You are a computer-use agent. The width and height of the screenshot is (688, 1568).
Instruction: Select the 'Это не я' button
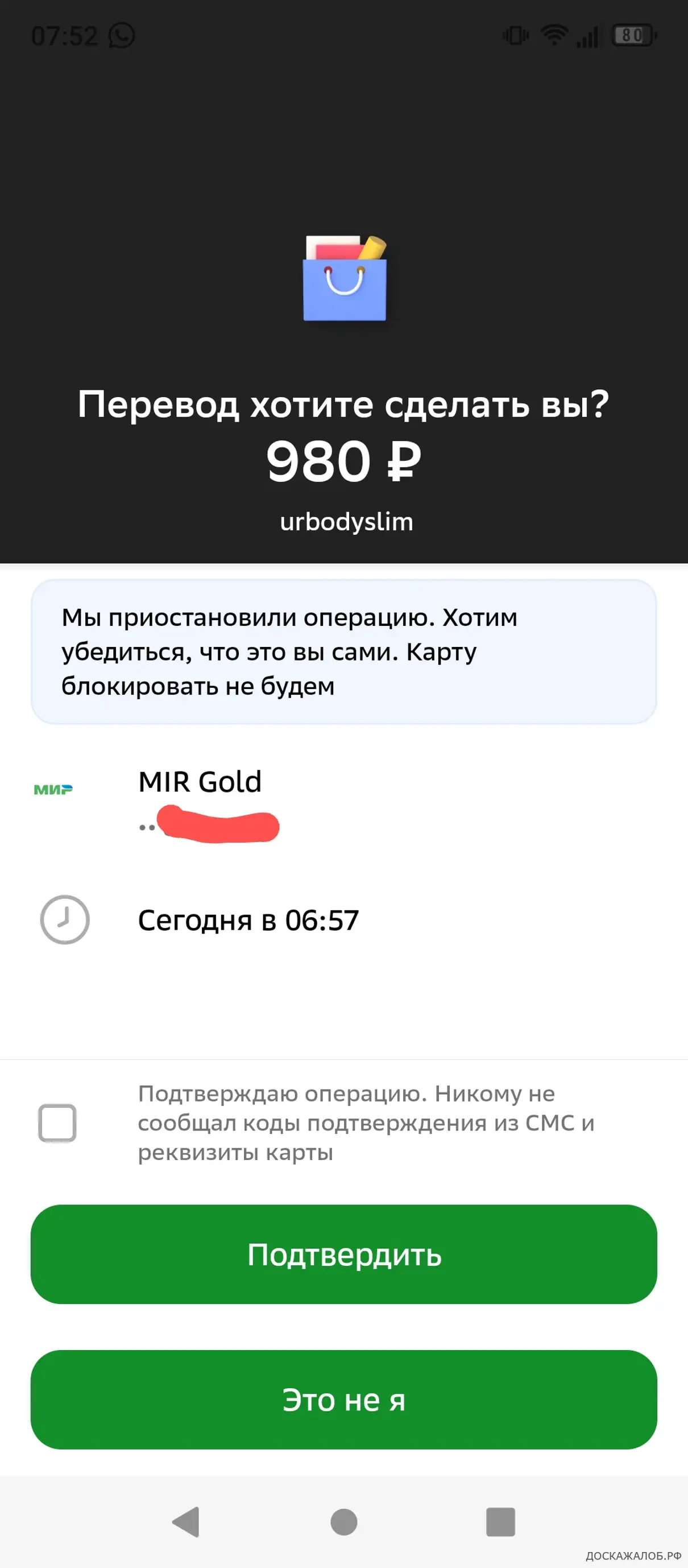343,1400
